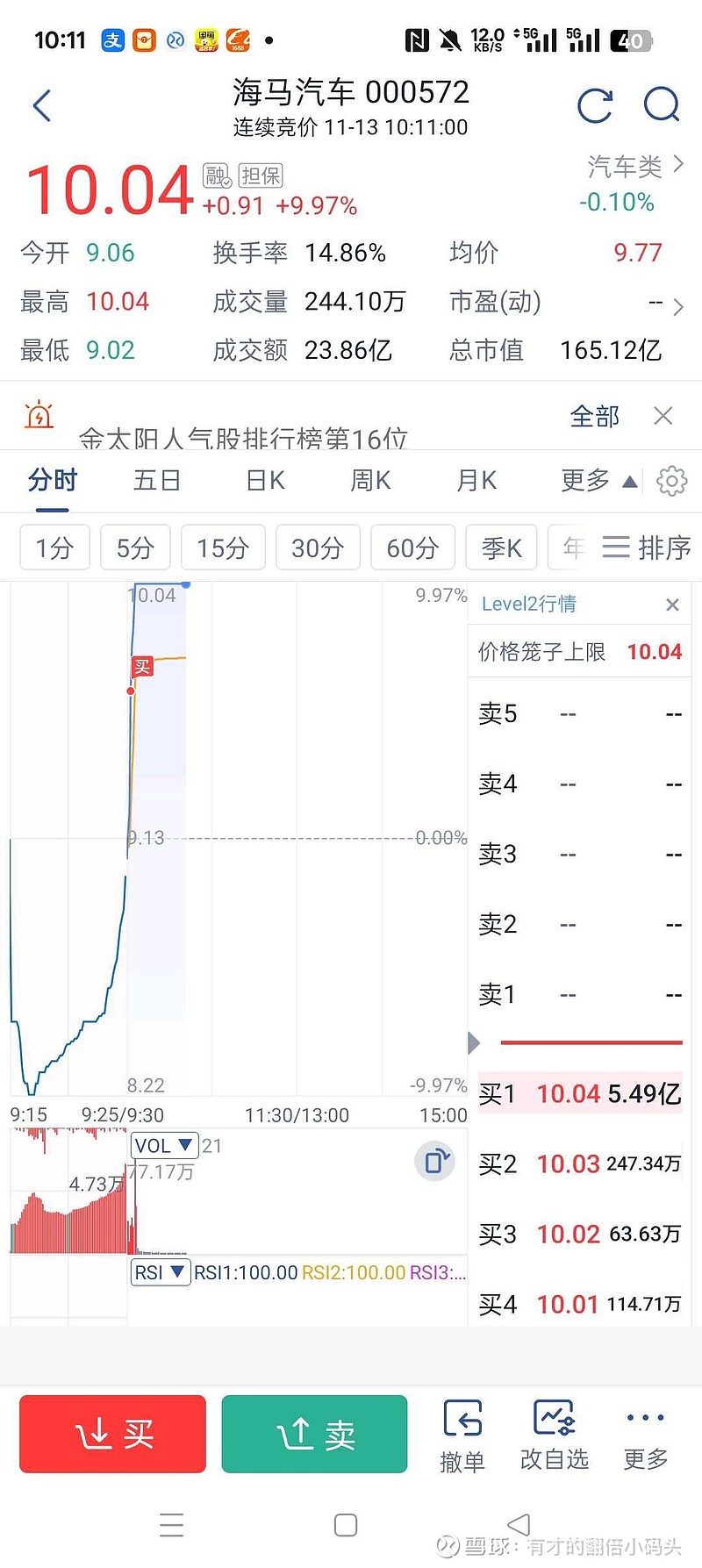Rotate chart to landscape via the rotate icon

(434, 1160)
